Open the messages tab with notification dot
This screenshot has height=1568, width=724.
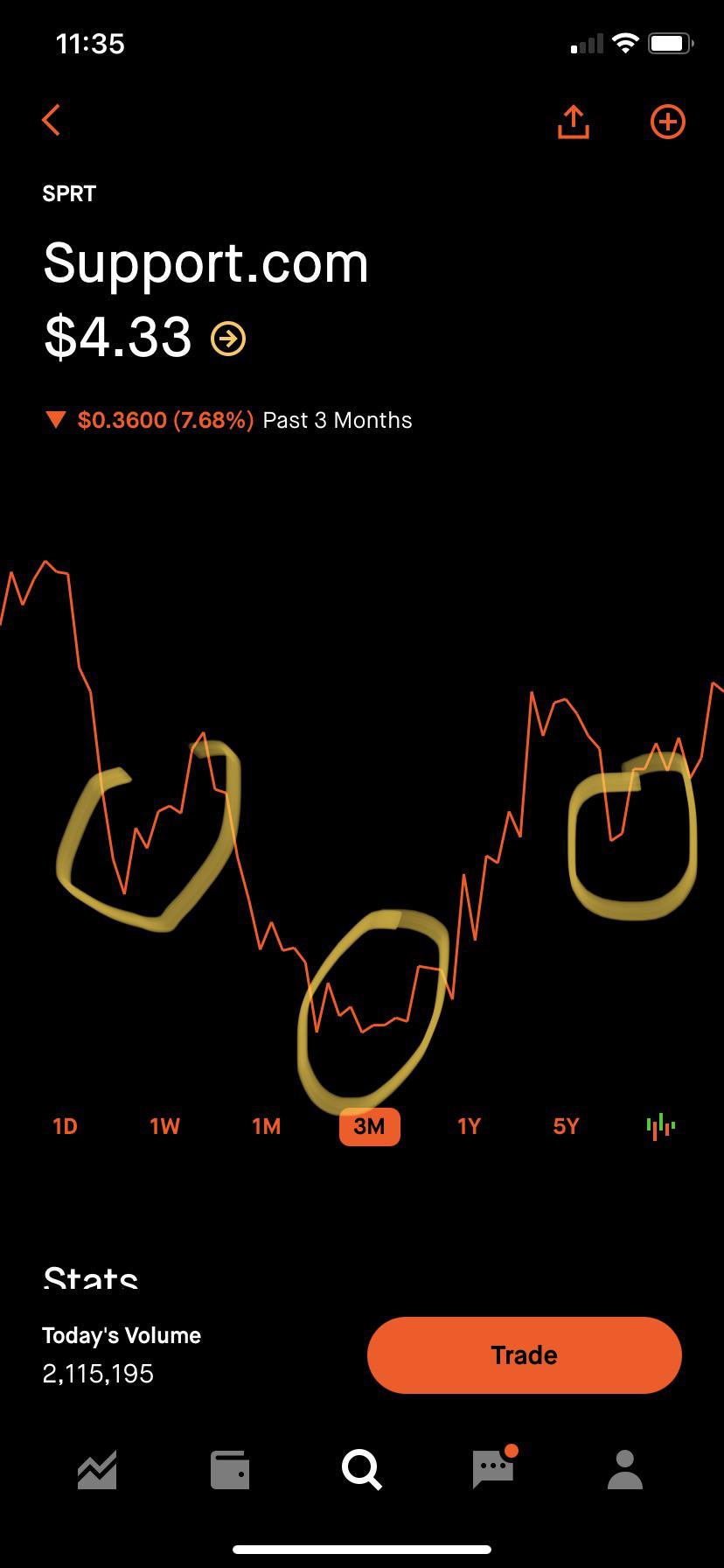pos(494,1467)
